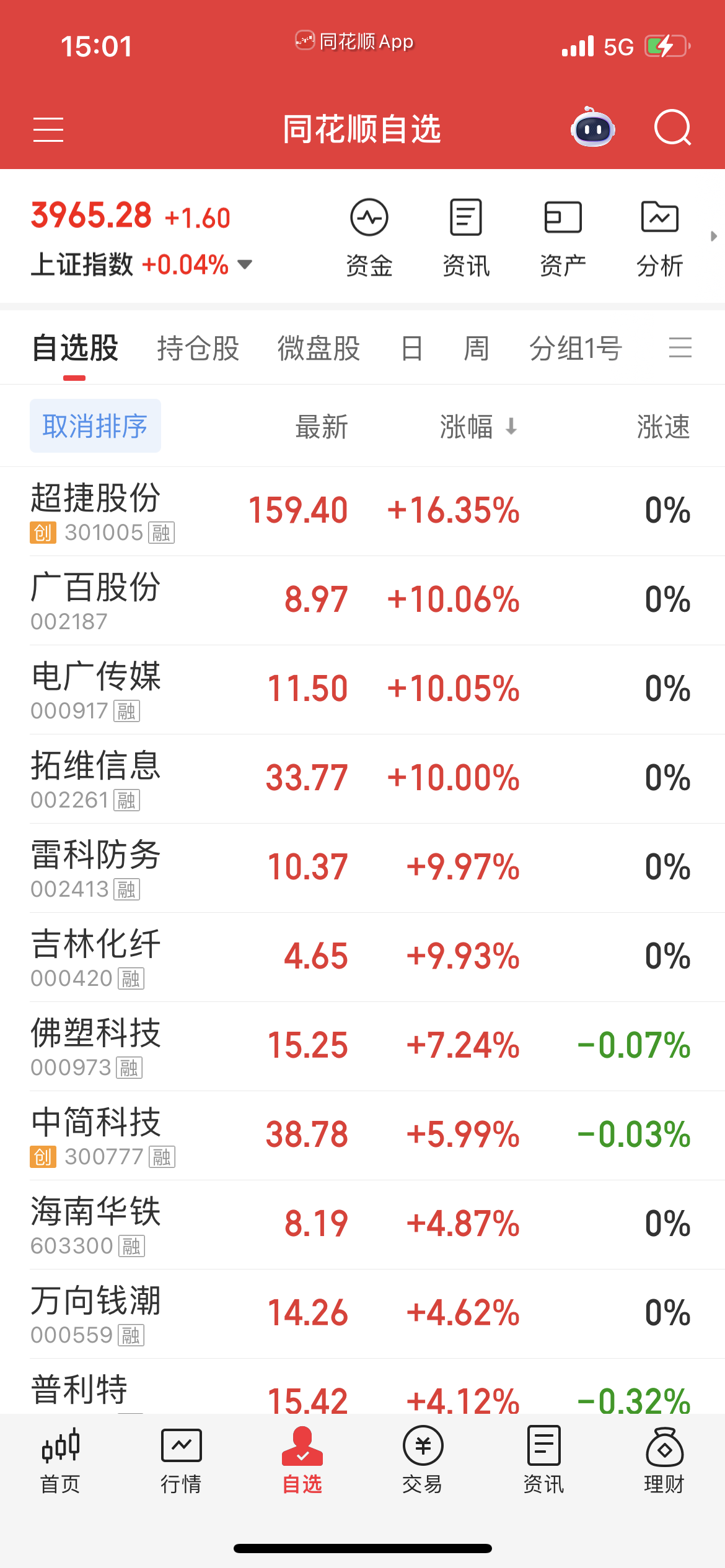Switch to the 持仓股 tab

click(198, 348)
